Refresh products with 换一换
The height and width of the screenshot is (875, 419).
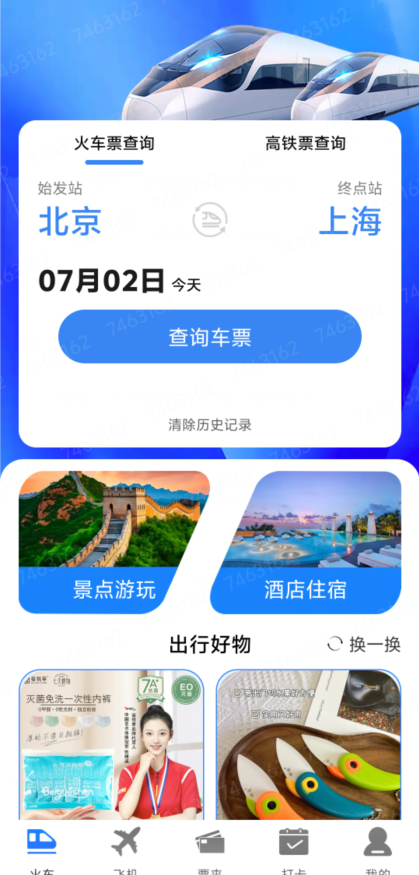[364, 644]
